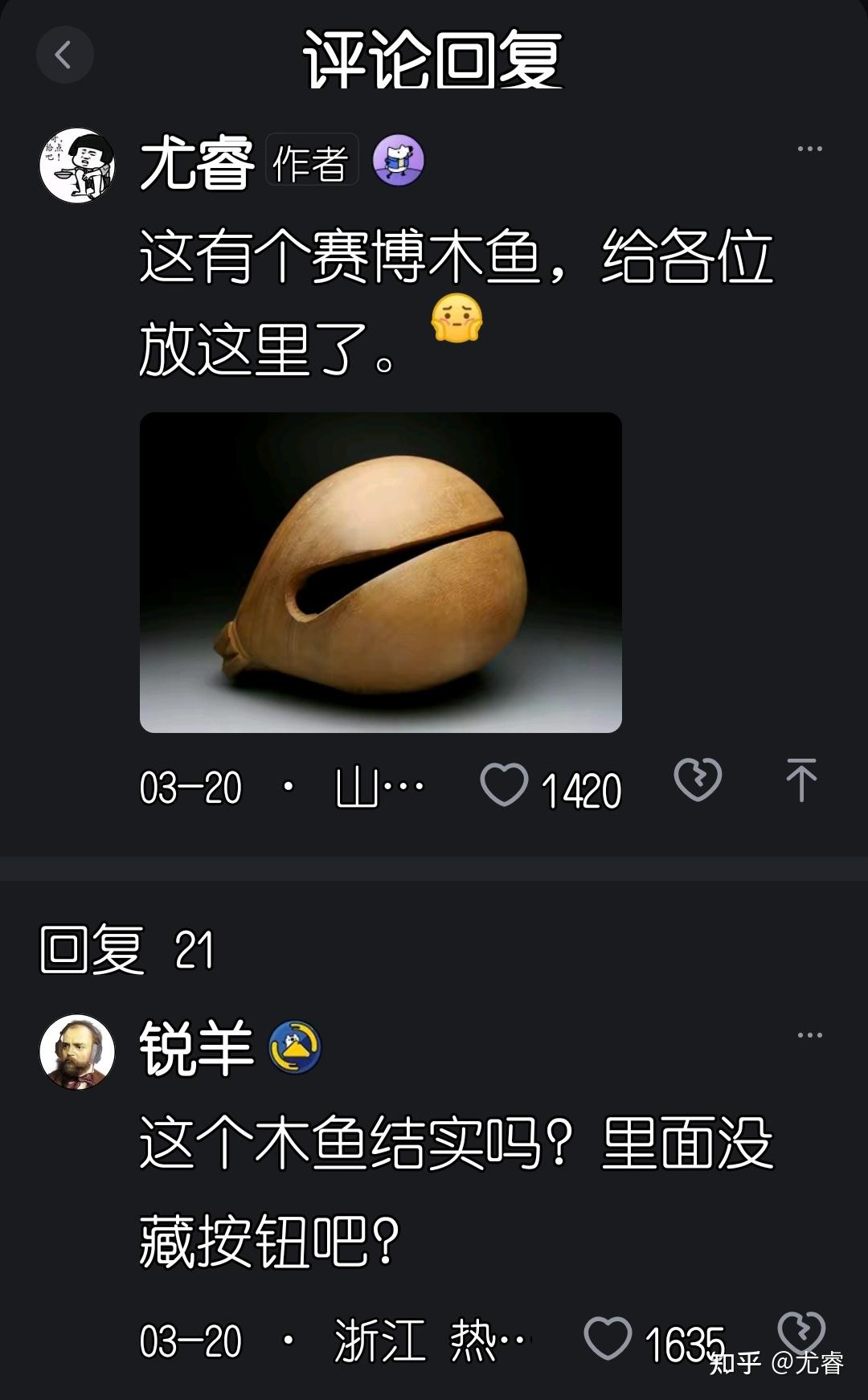The width and height of the screenshot is (868, 1400).
Task: Dislike 锐羊's reply with the broken heart
Action: (x=800, y=1332)
